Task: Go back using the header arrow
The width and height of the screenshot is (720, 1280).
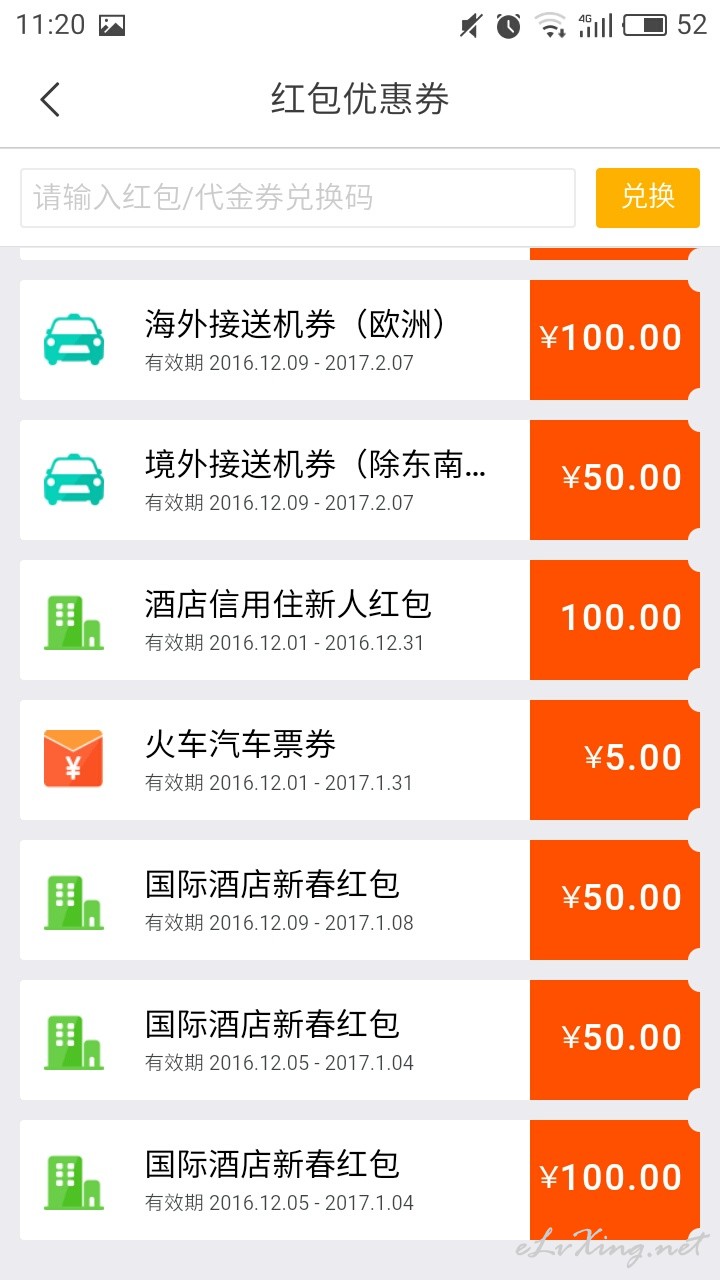Action: coord(50,99)
